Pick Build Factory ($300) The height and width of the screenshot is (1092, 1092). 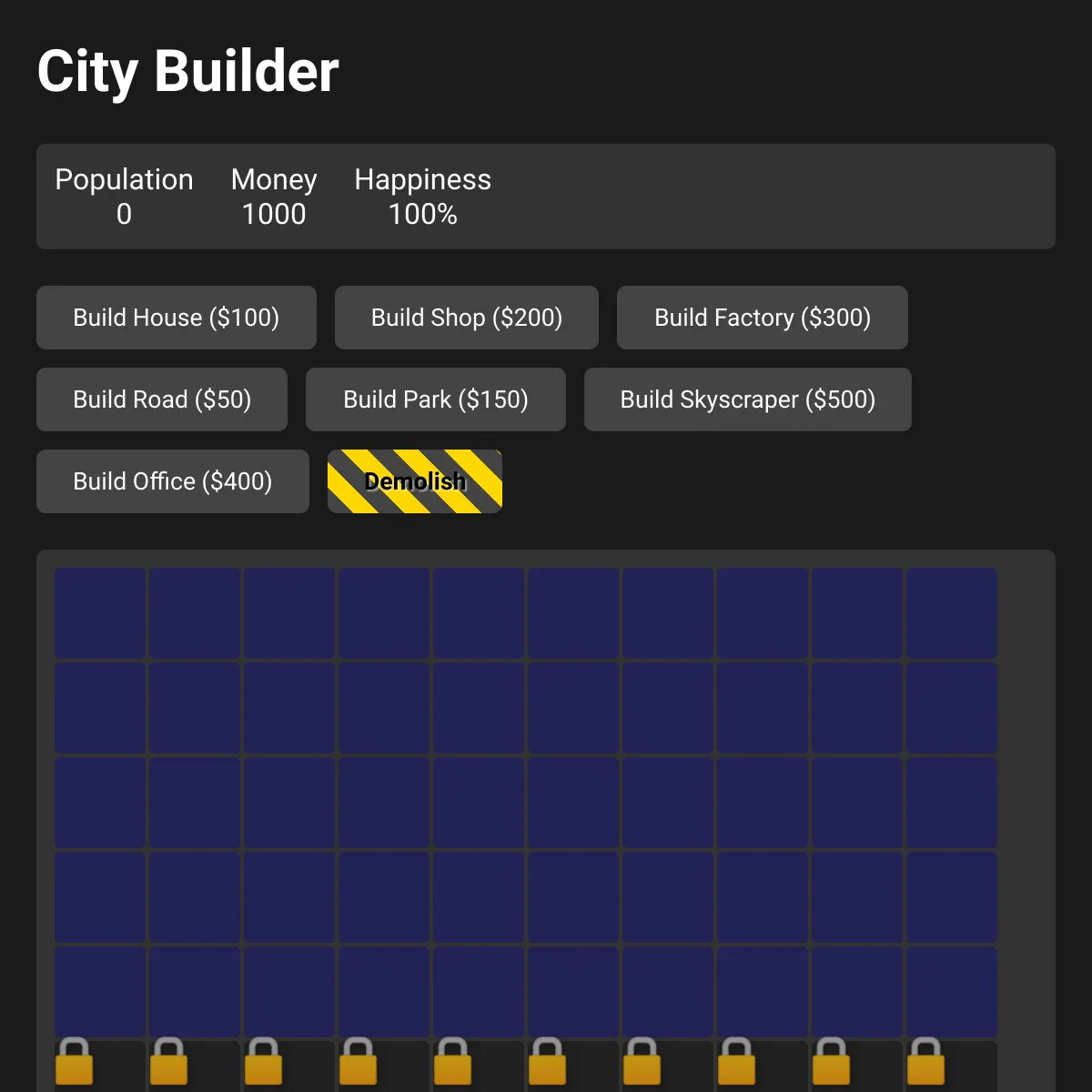(x=763, y=318)
